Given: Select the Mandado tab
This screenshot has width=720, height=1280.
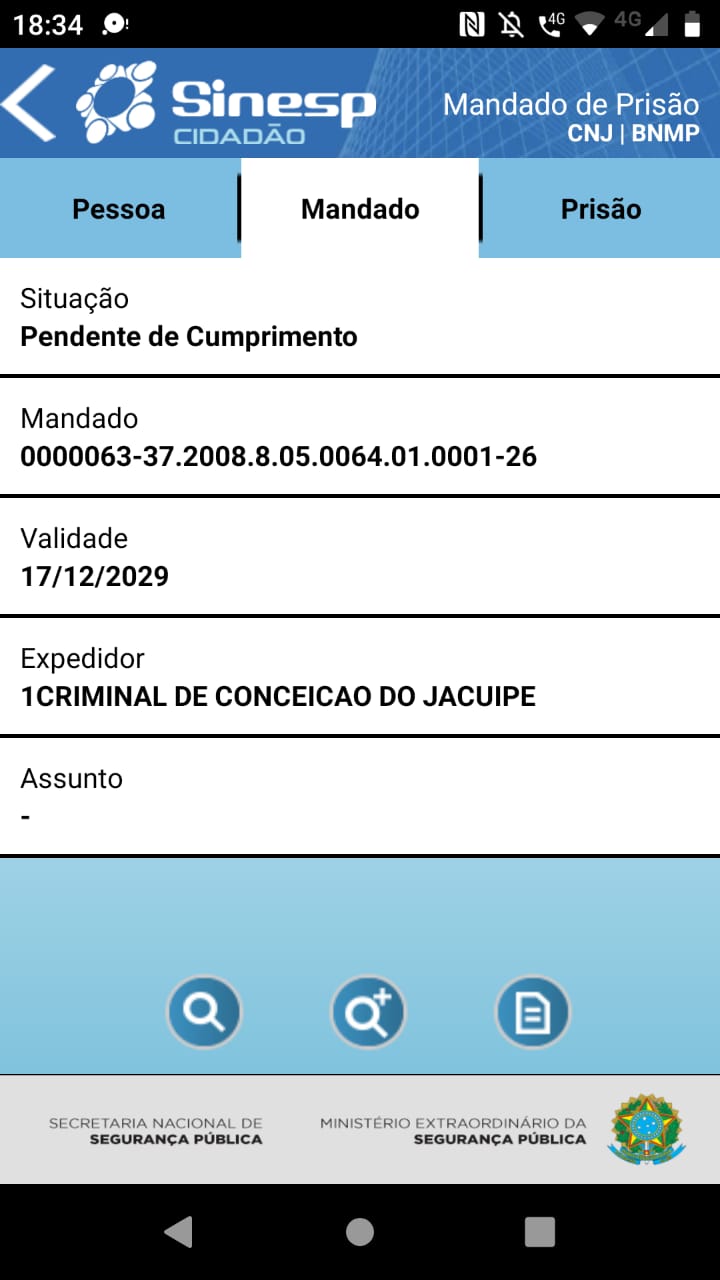Looking at the screenshot, I should [x=360, y=209].
